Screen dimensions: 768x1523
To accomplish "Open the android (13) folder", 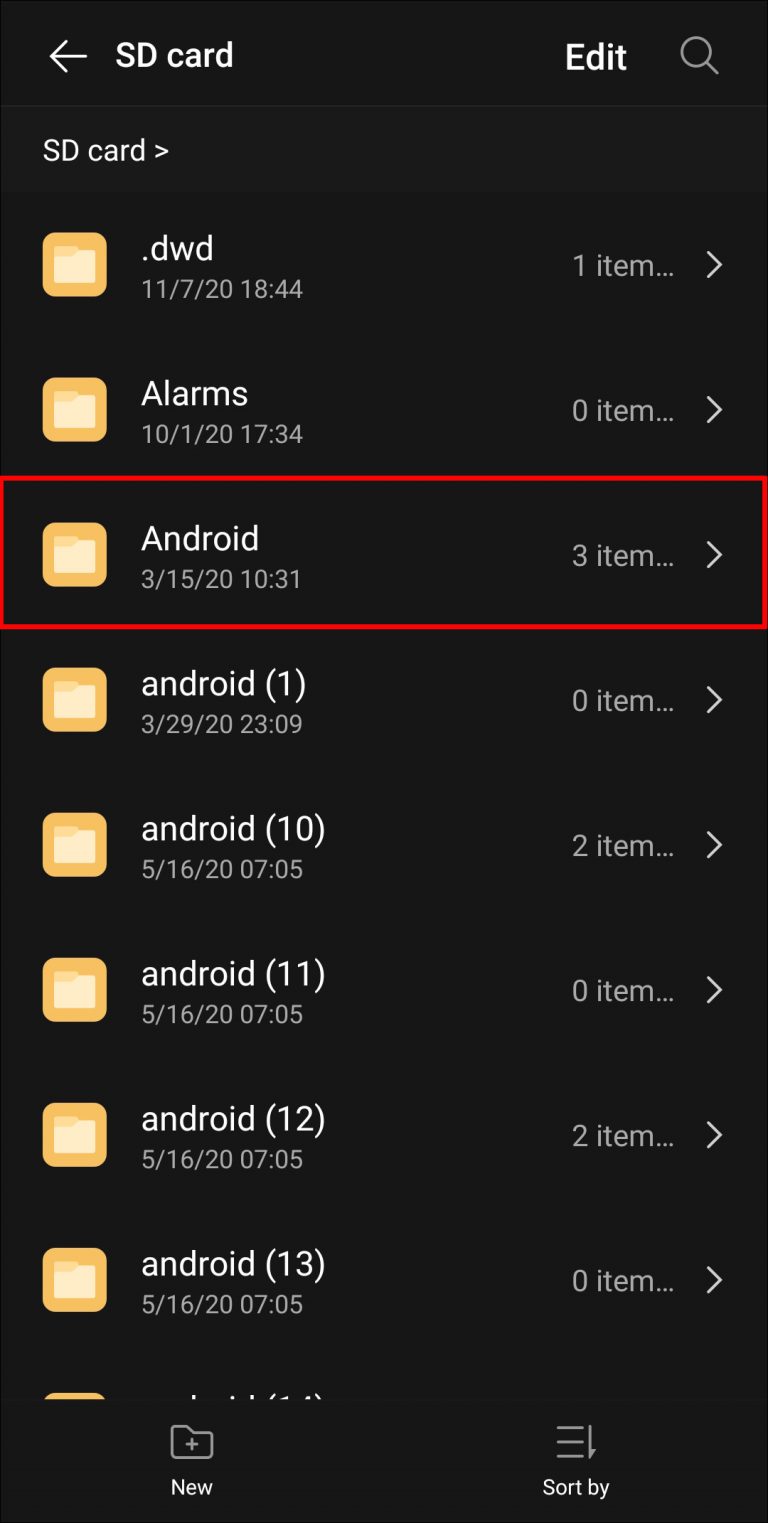I will 300,1280.
